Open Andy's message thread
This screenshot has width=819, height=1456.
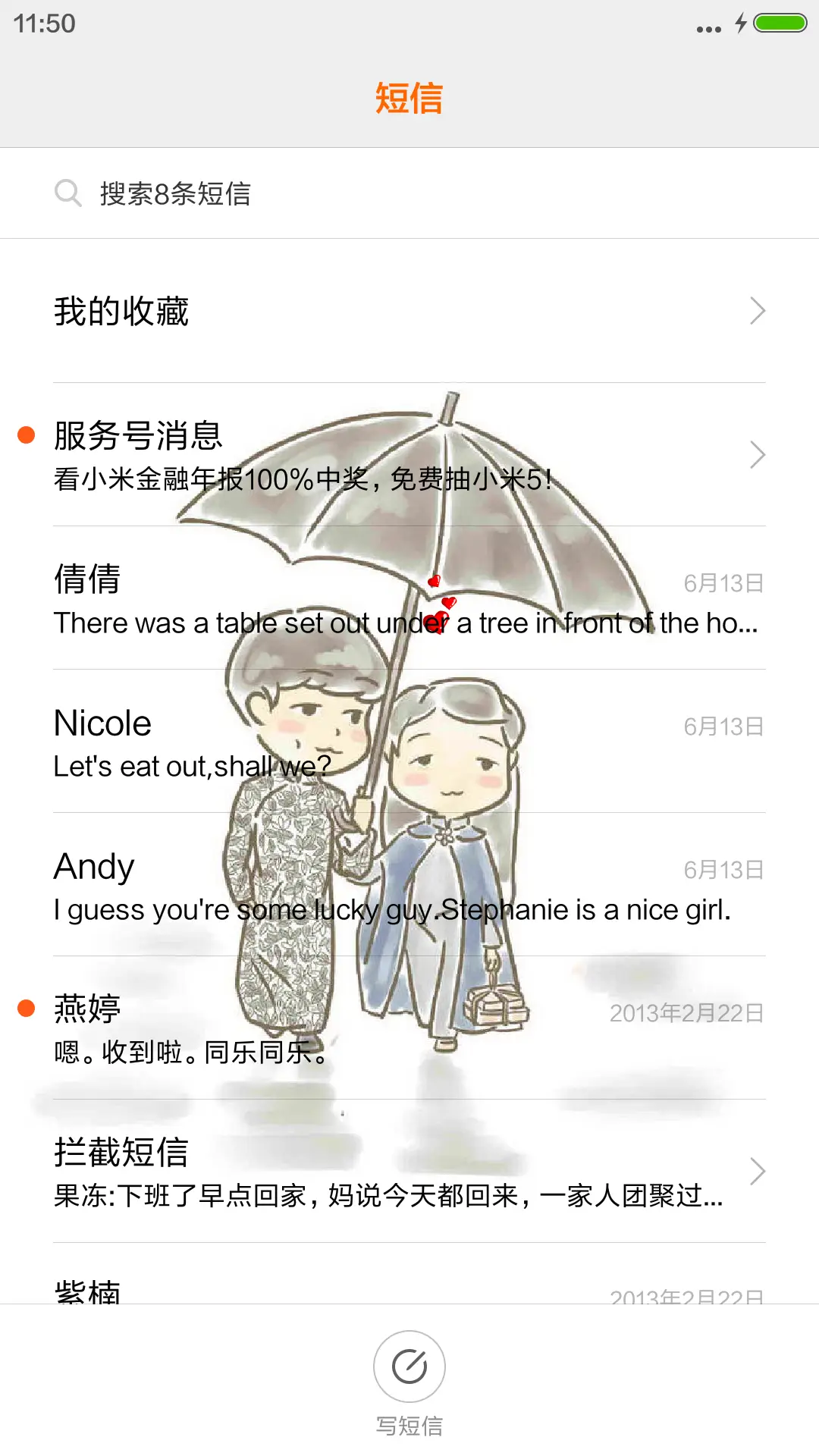point(409,886)
